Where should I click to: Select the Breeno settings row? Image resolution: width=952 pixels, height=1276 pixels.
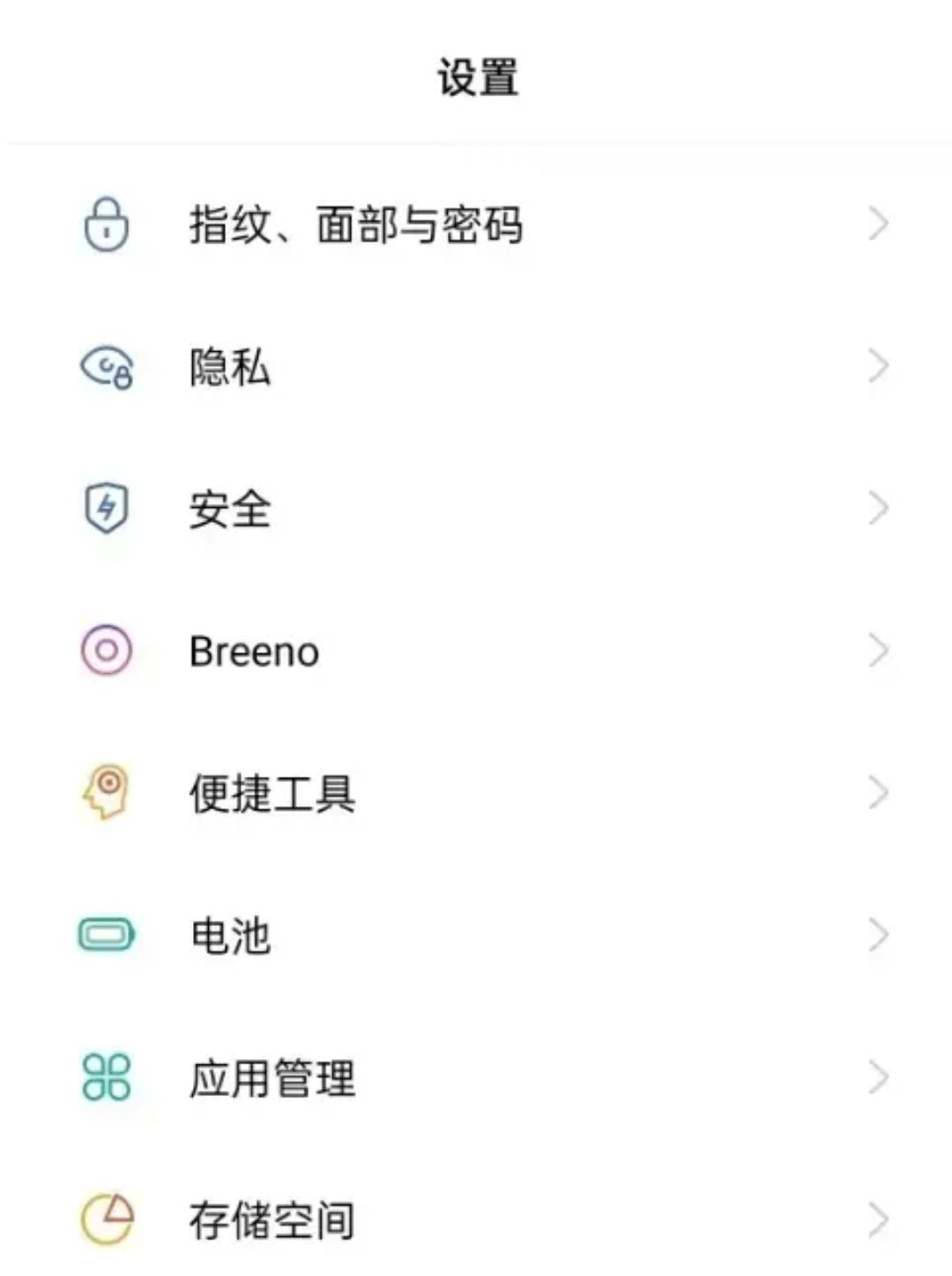(x=254, y=652)
